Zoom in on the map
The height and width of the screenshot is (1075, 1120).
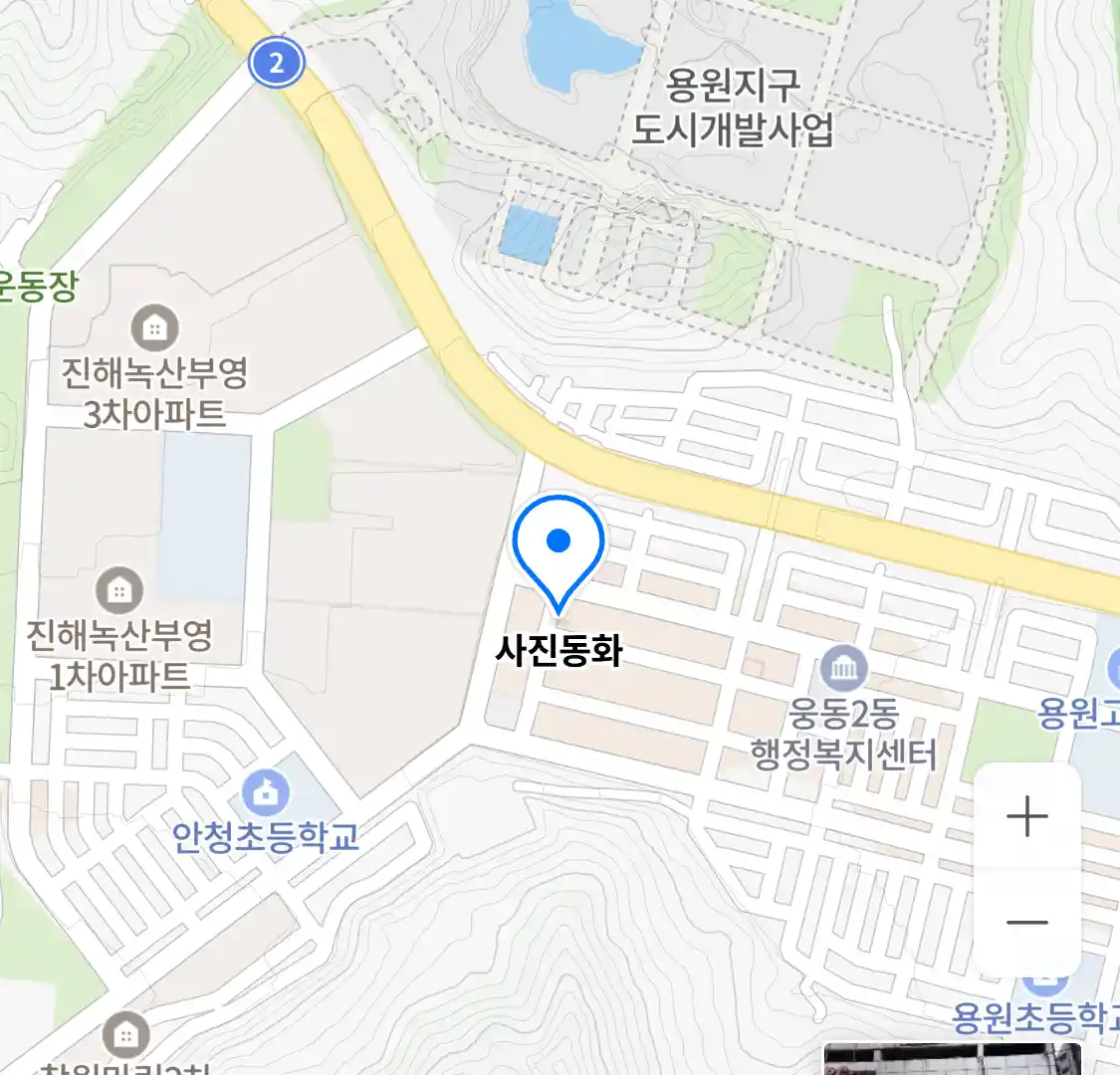[1026, 818]
